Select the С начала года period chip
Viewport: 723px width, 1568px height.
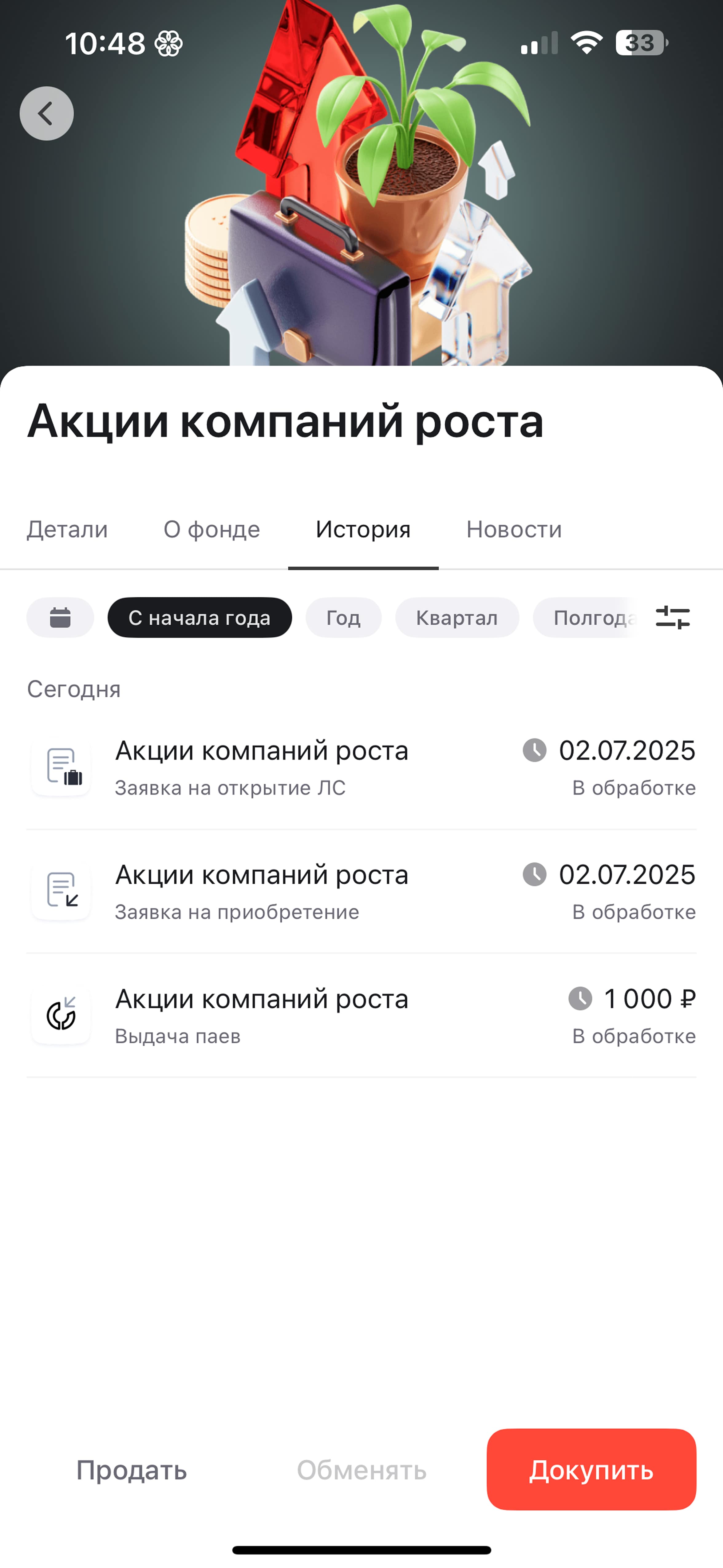pos(200,617)
